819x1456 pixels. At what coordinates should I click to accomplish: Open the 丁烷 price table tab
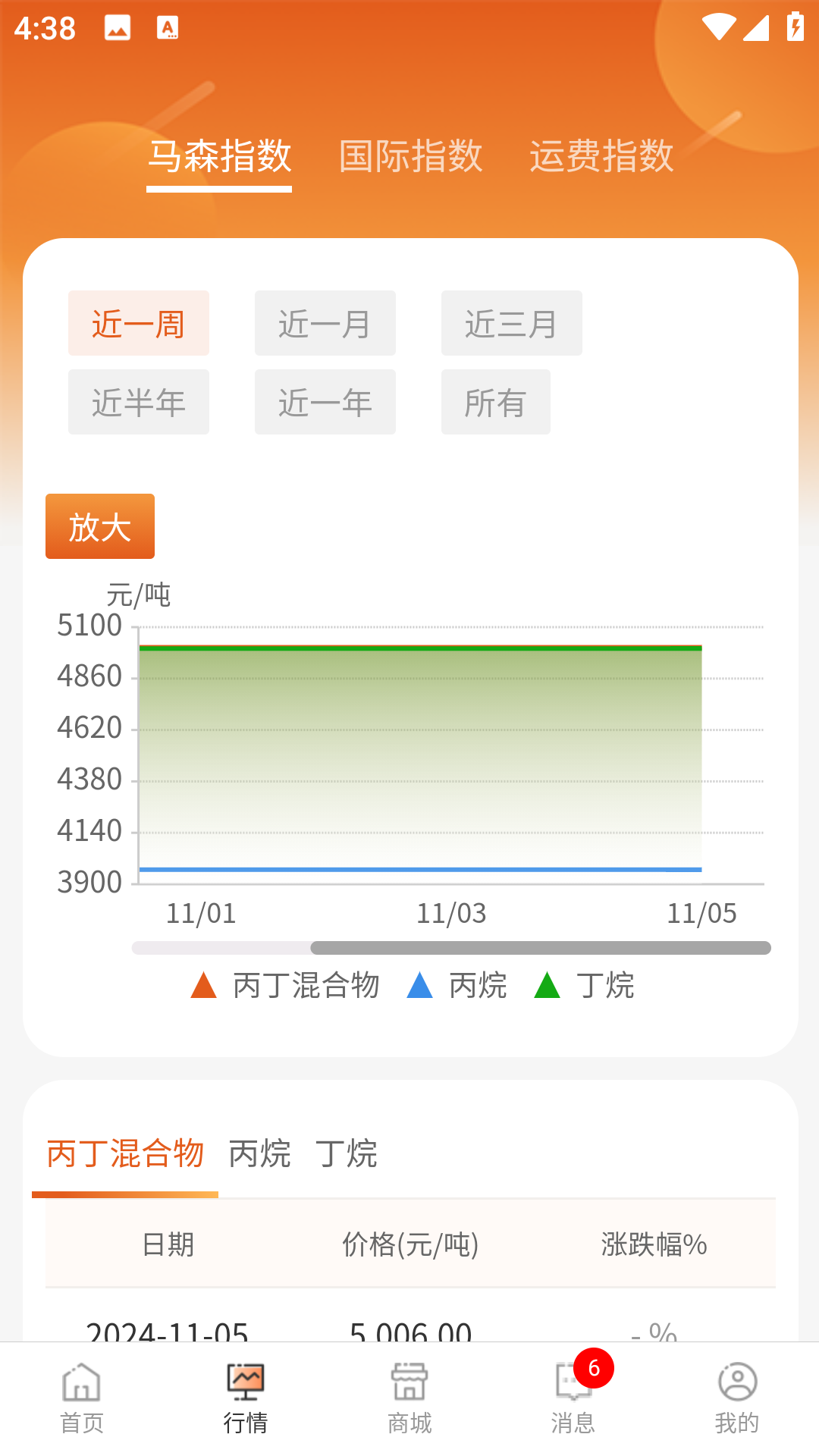coord(347,1154)
